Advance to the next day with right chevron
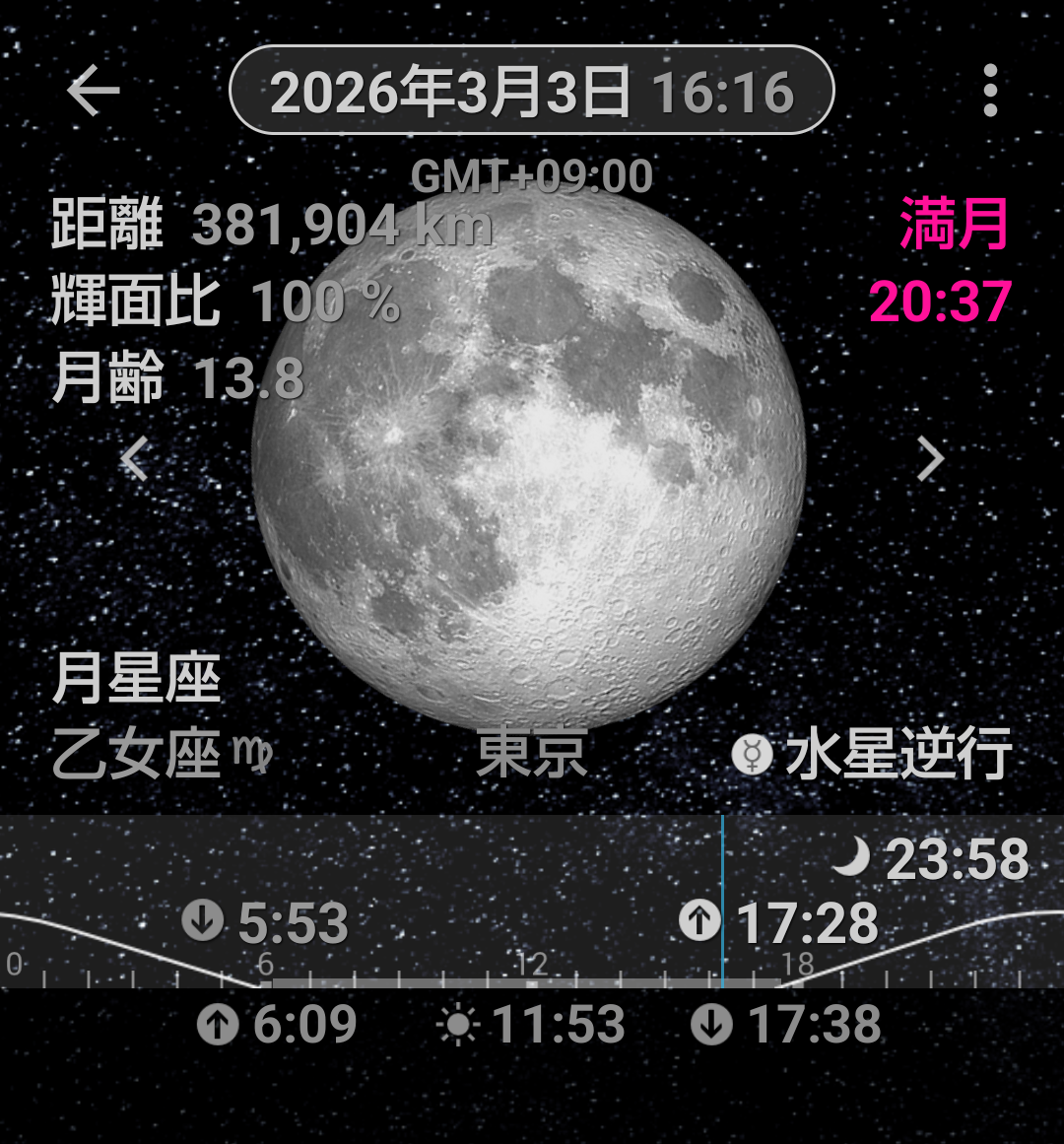This screenshot has width=1064, height=1144. pos(930,459)
